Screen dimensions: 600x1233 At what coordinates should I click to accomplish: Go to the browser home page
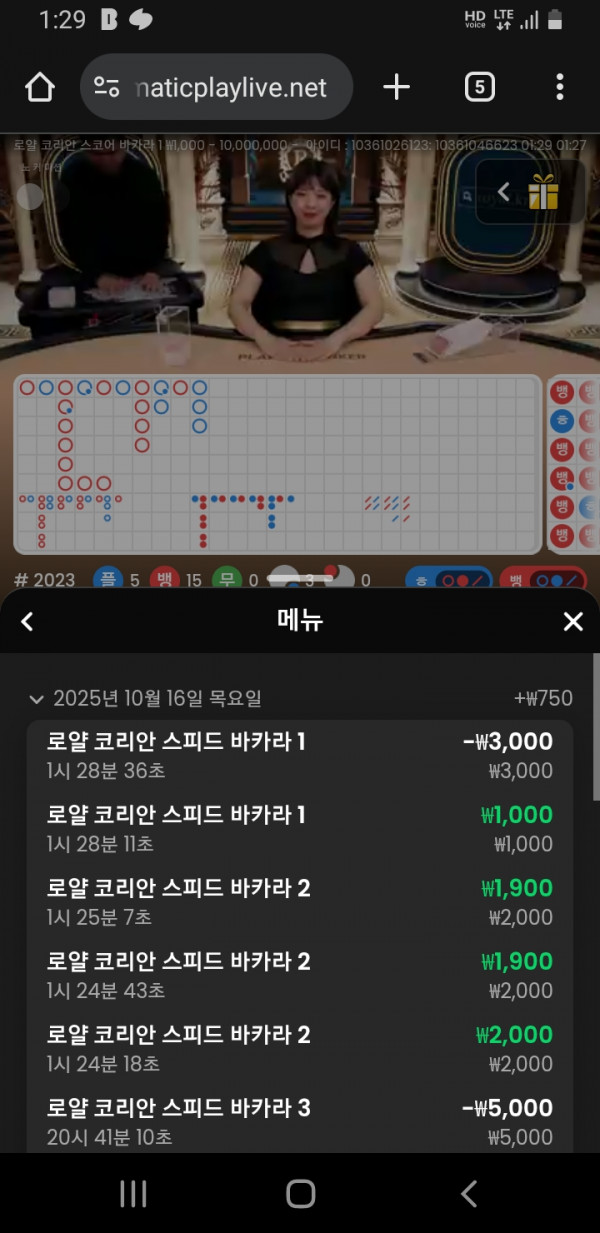click(x=39, y=88)
